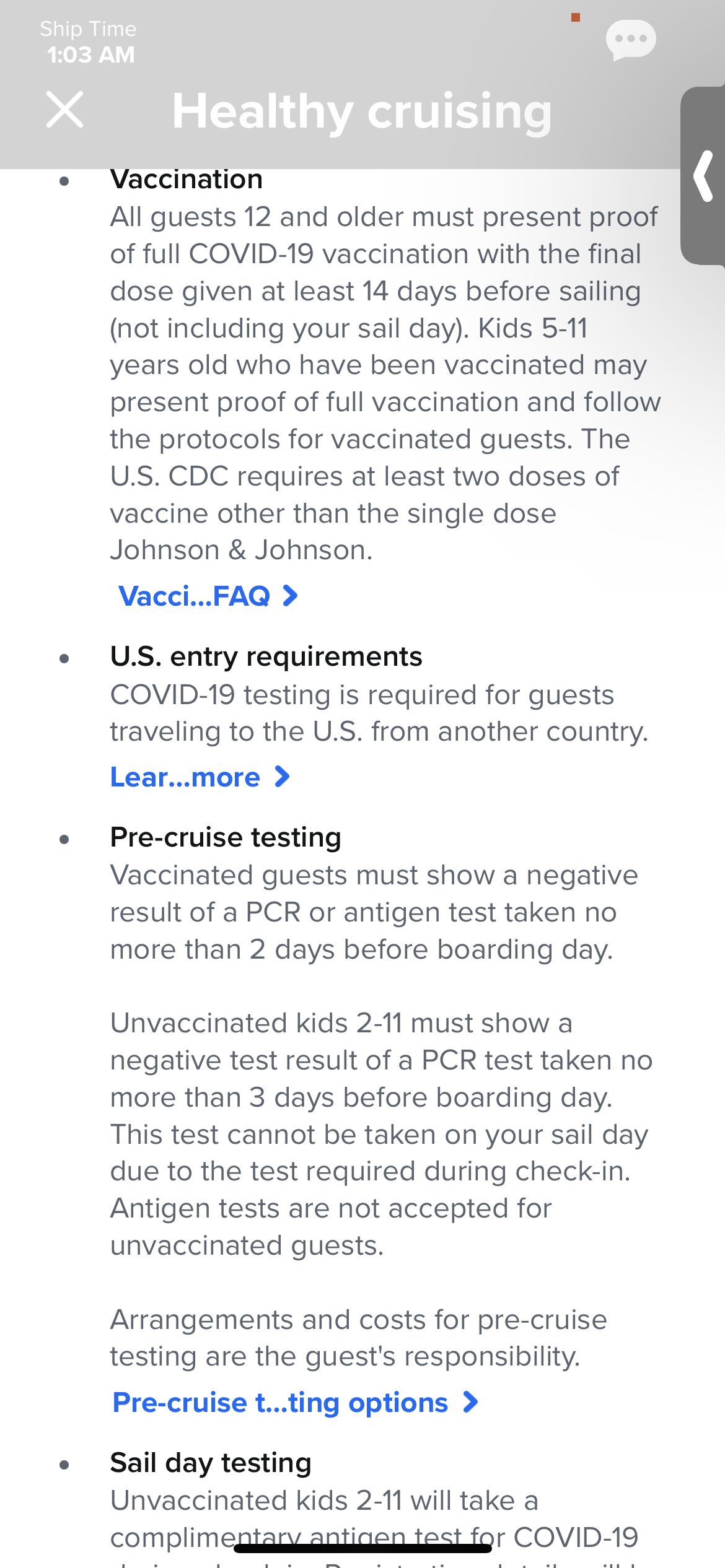Open Lear...more about U.S. entry requirements
Viewport: 725px width, 1568px height.
200,777
